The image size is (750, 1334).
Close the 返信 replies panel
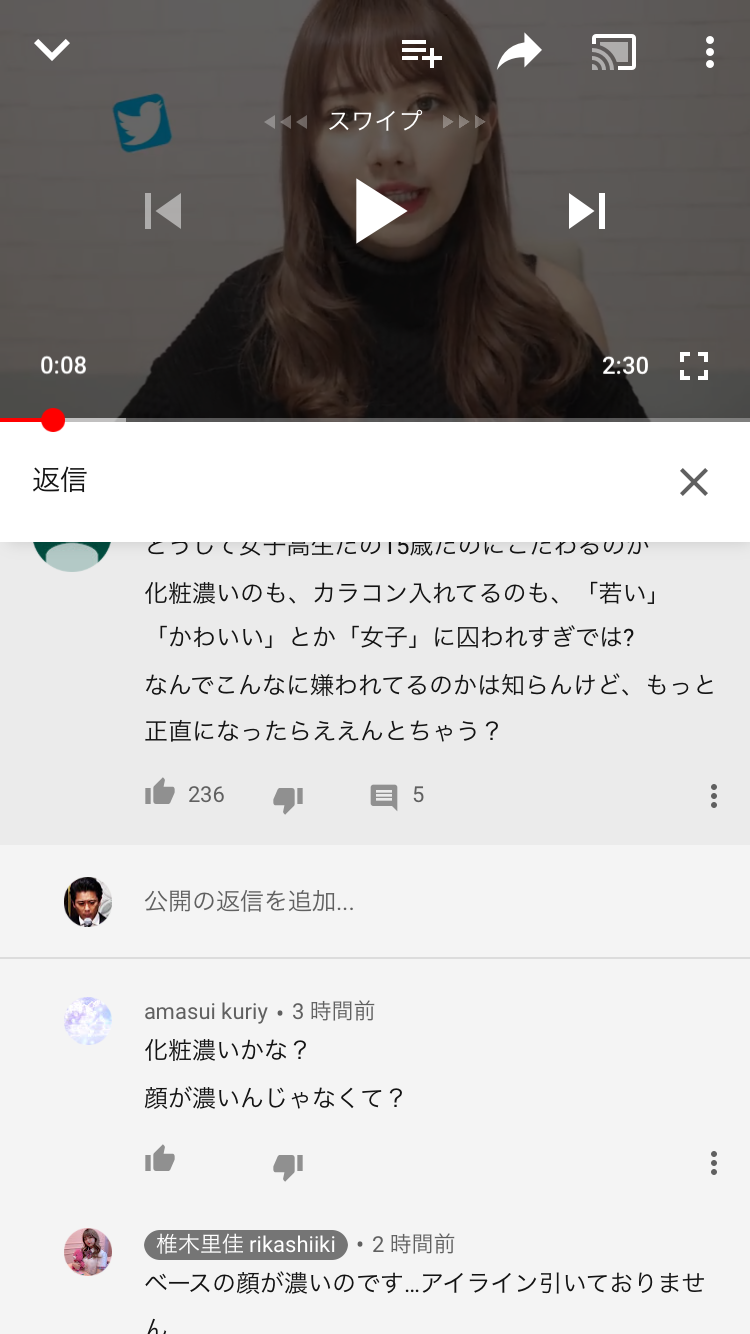point(693,482)
